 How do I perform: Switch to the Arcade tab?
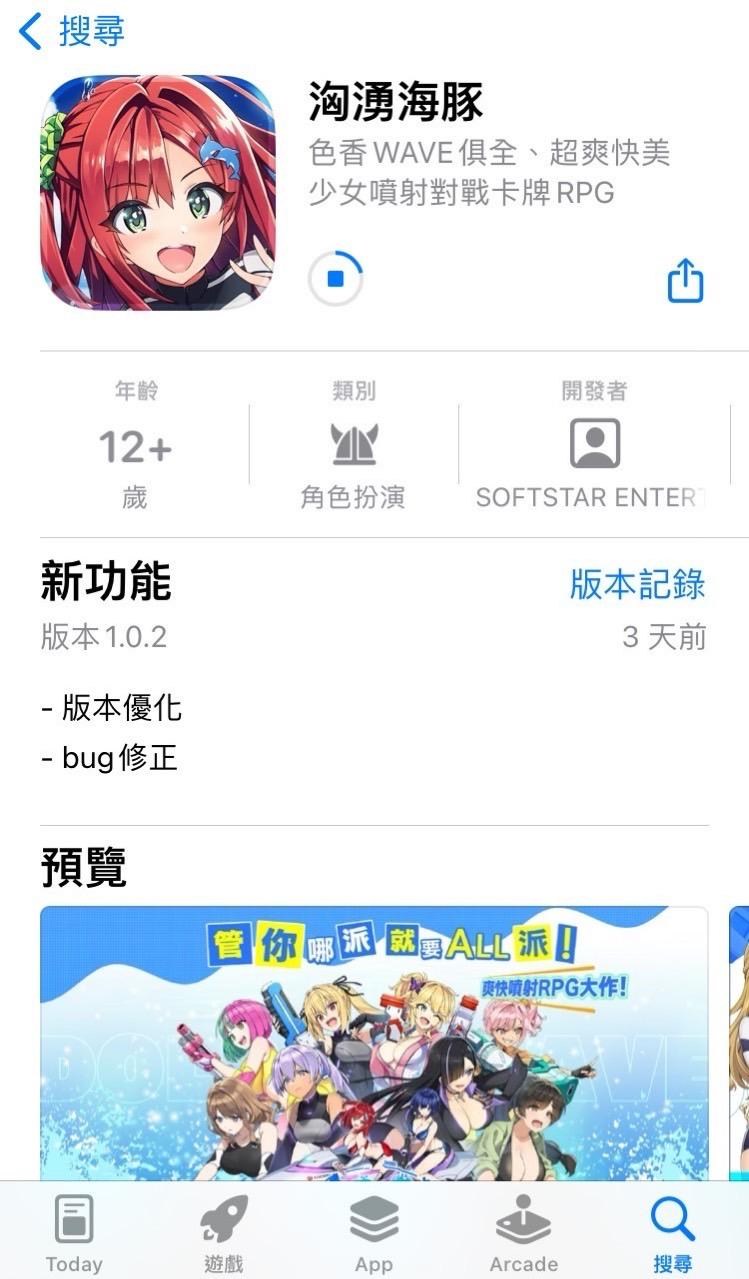pos(524,1233)
